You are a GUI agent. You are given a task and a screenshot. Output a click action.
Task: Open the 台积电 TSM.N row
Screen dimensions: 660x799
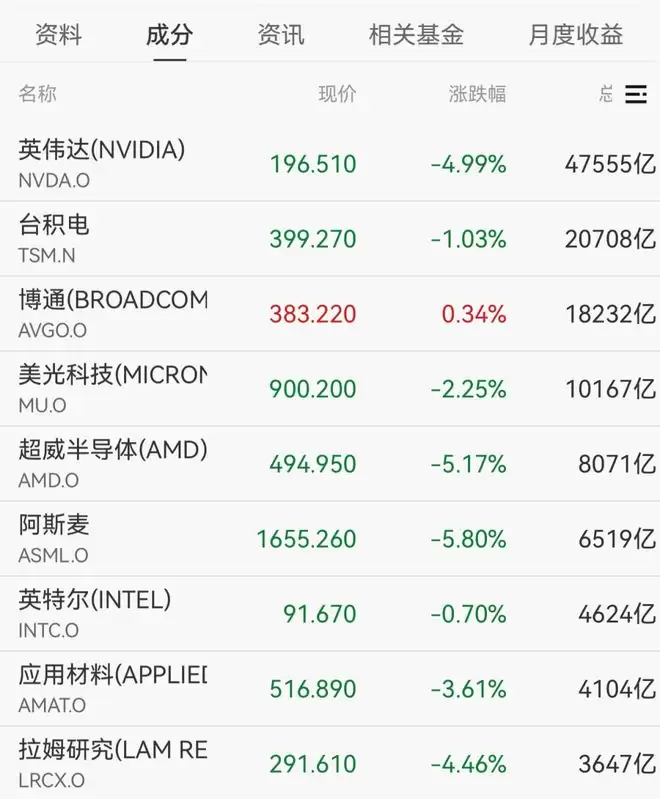pyautogui.click(x=330, y=239)
